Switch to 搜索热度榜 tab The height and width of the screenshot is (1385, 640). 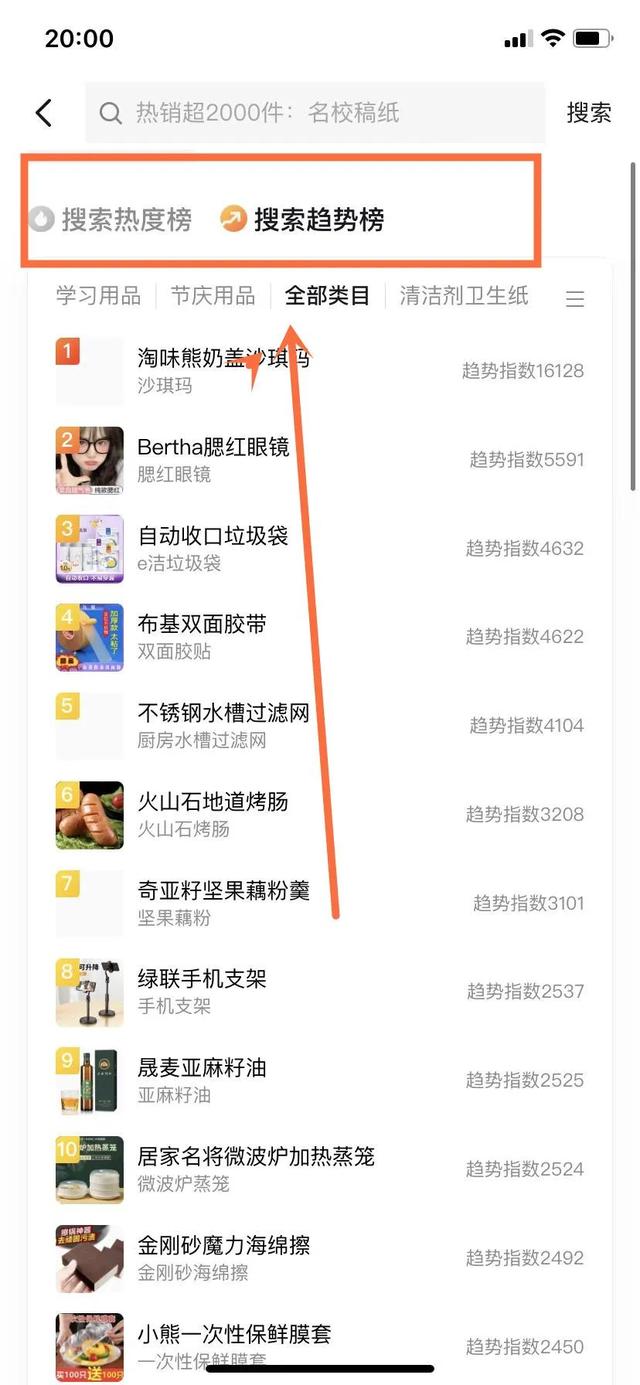(112, 219)
